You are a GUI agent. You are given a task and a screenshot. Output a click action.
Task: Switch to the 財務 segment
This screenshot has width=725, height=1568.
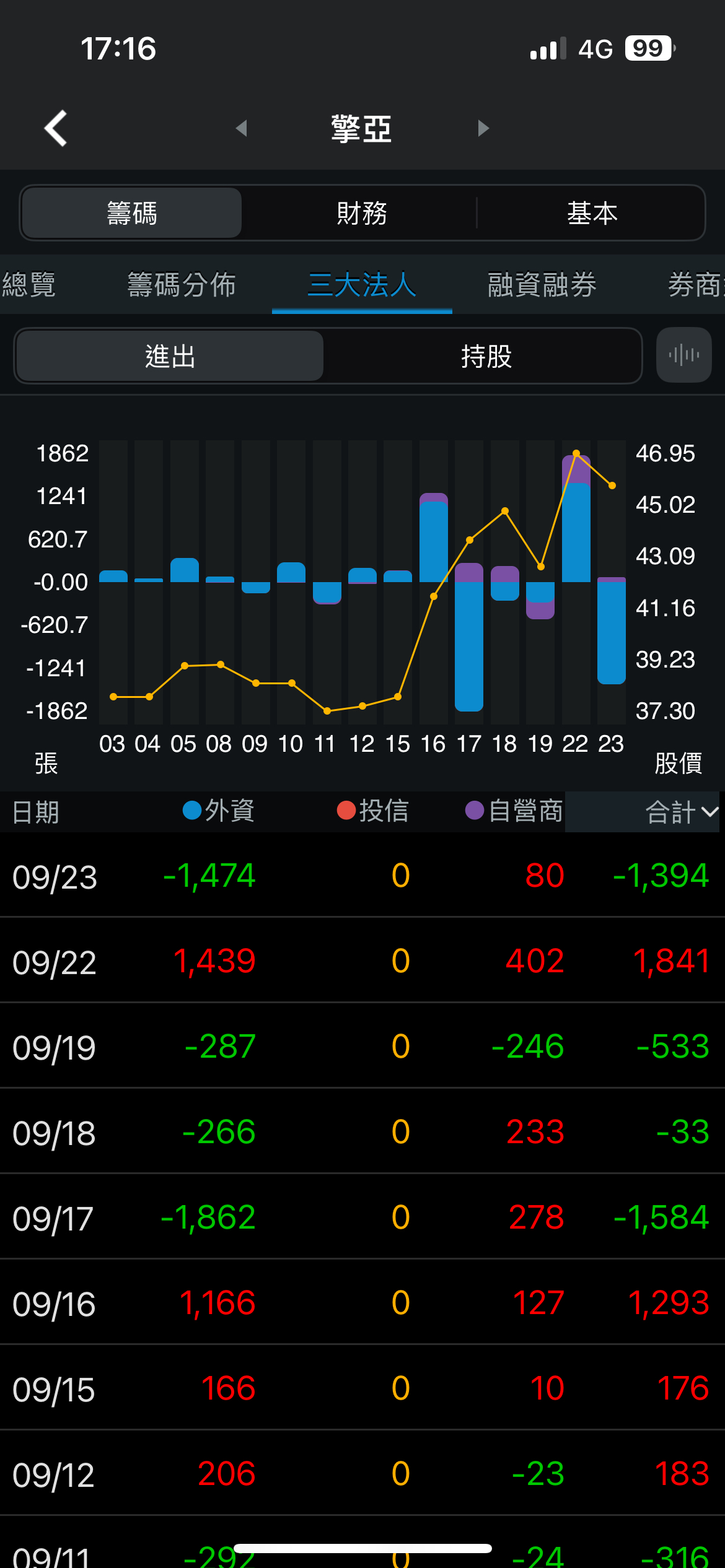(362, 213)
